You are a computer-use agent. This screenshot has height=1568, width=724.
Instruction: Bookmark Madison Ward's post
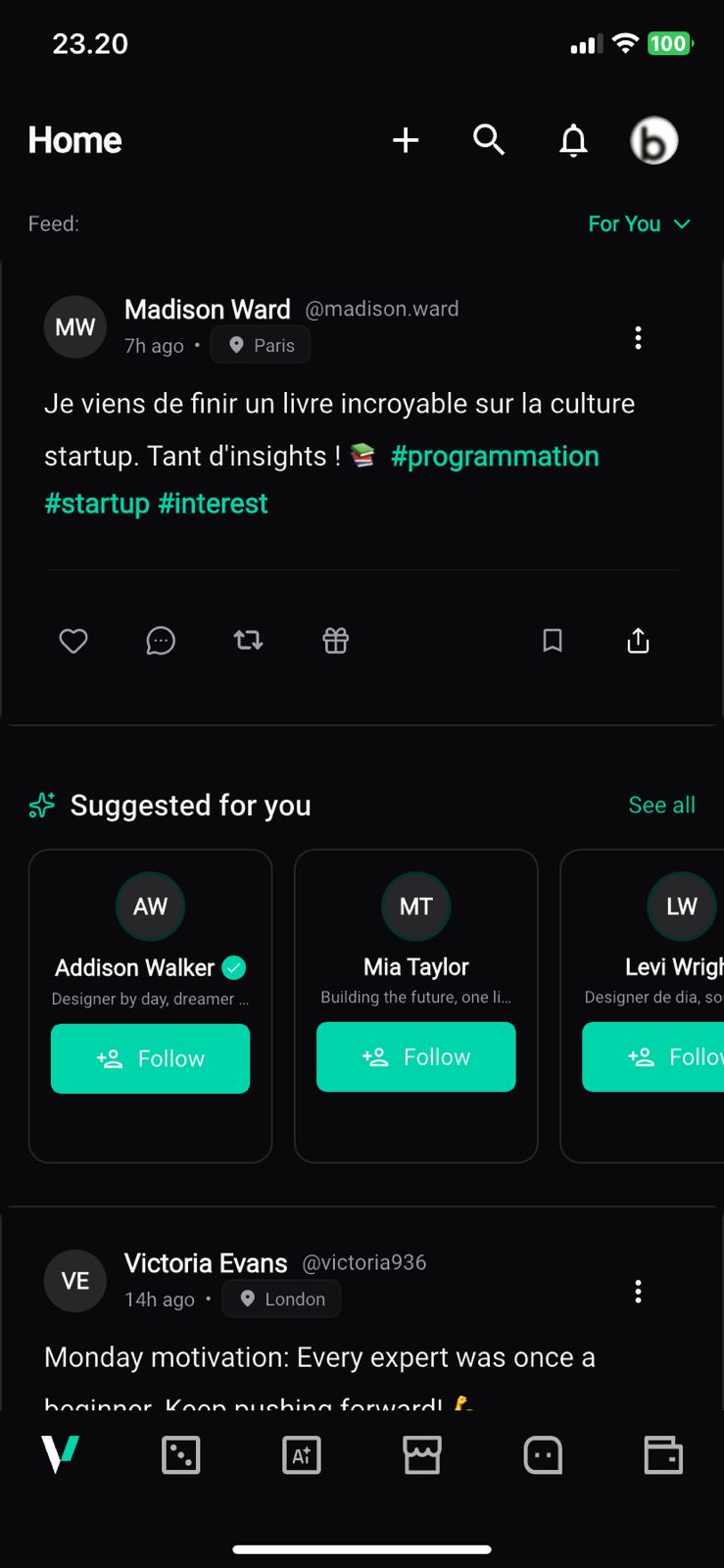(553, 641)
